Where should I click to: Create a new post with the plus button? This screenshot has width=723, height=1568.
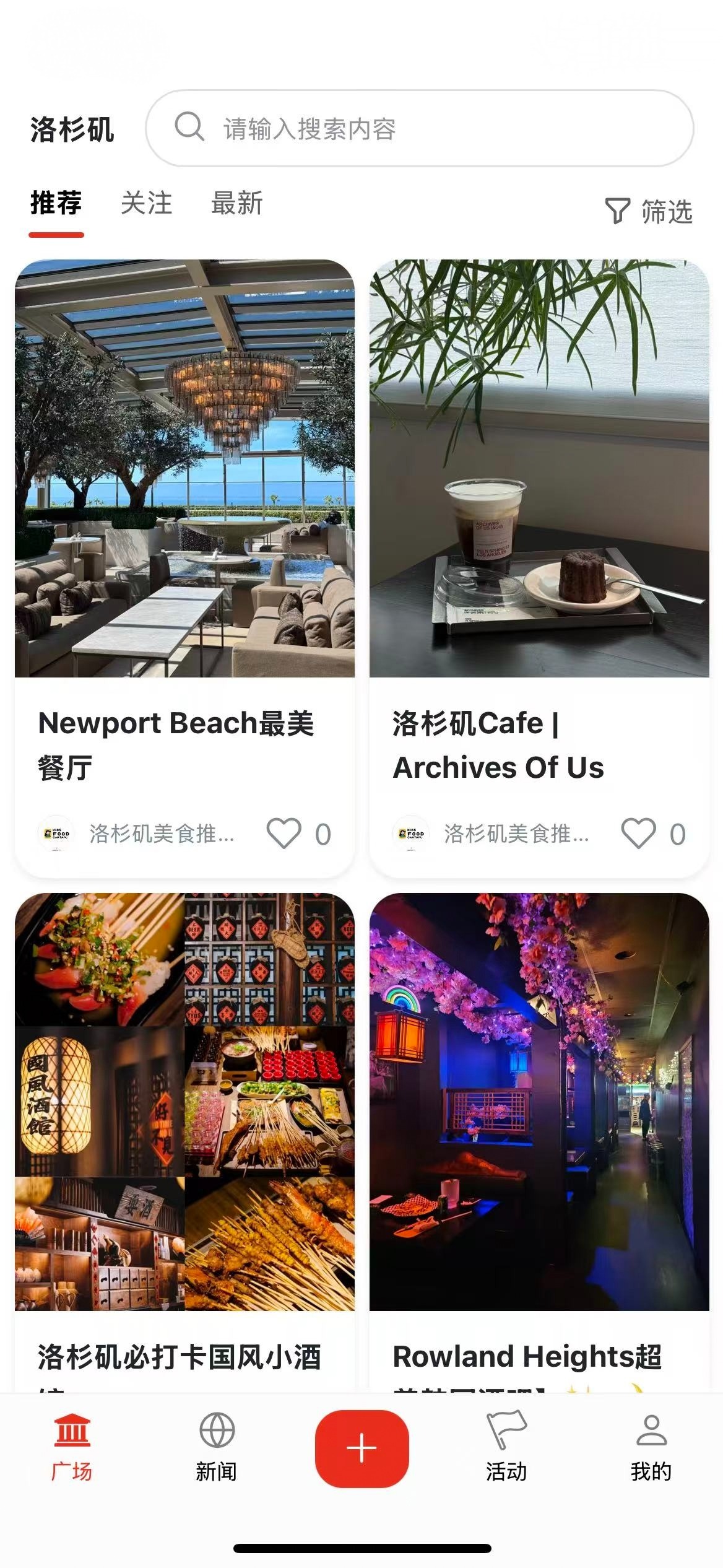tap(361, 1448)
